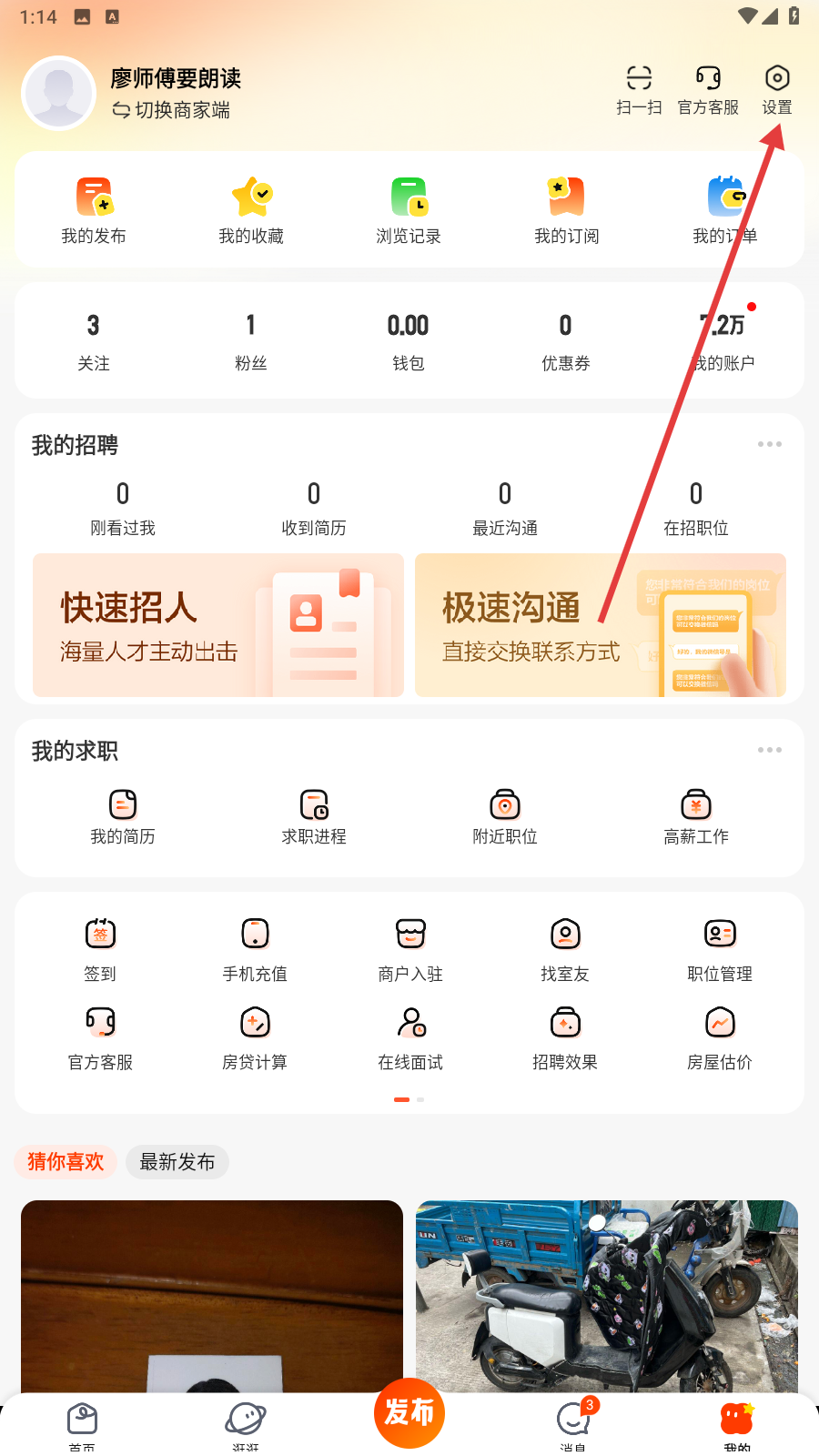
Task: Open 快速招人 banner
Action: coord(218,625)
